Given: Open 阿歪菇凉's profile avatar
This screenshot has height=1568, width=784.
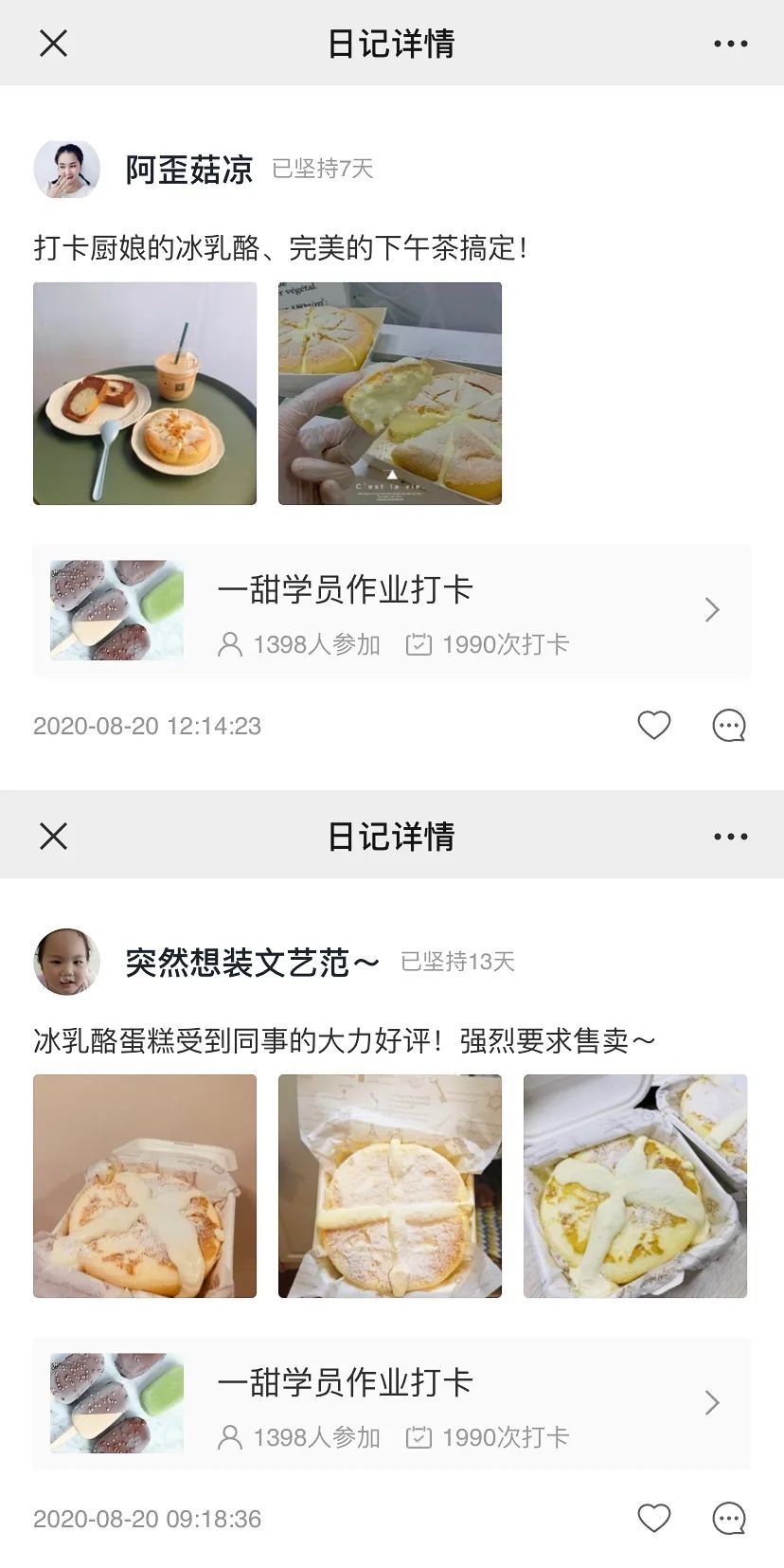Looking at the screenshot, I should (x=67, y=170).
